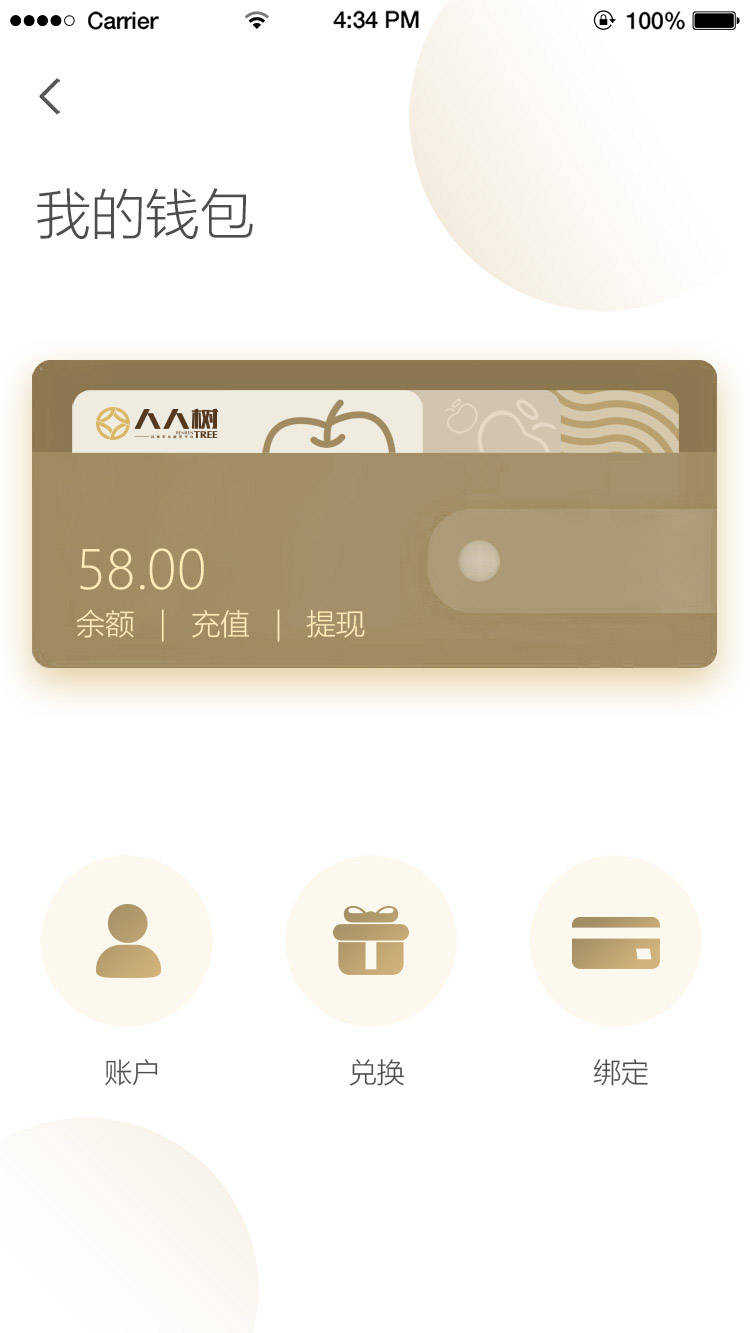Go back using the top-left arrow

tap(50, 97)
